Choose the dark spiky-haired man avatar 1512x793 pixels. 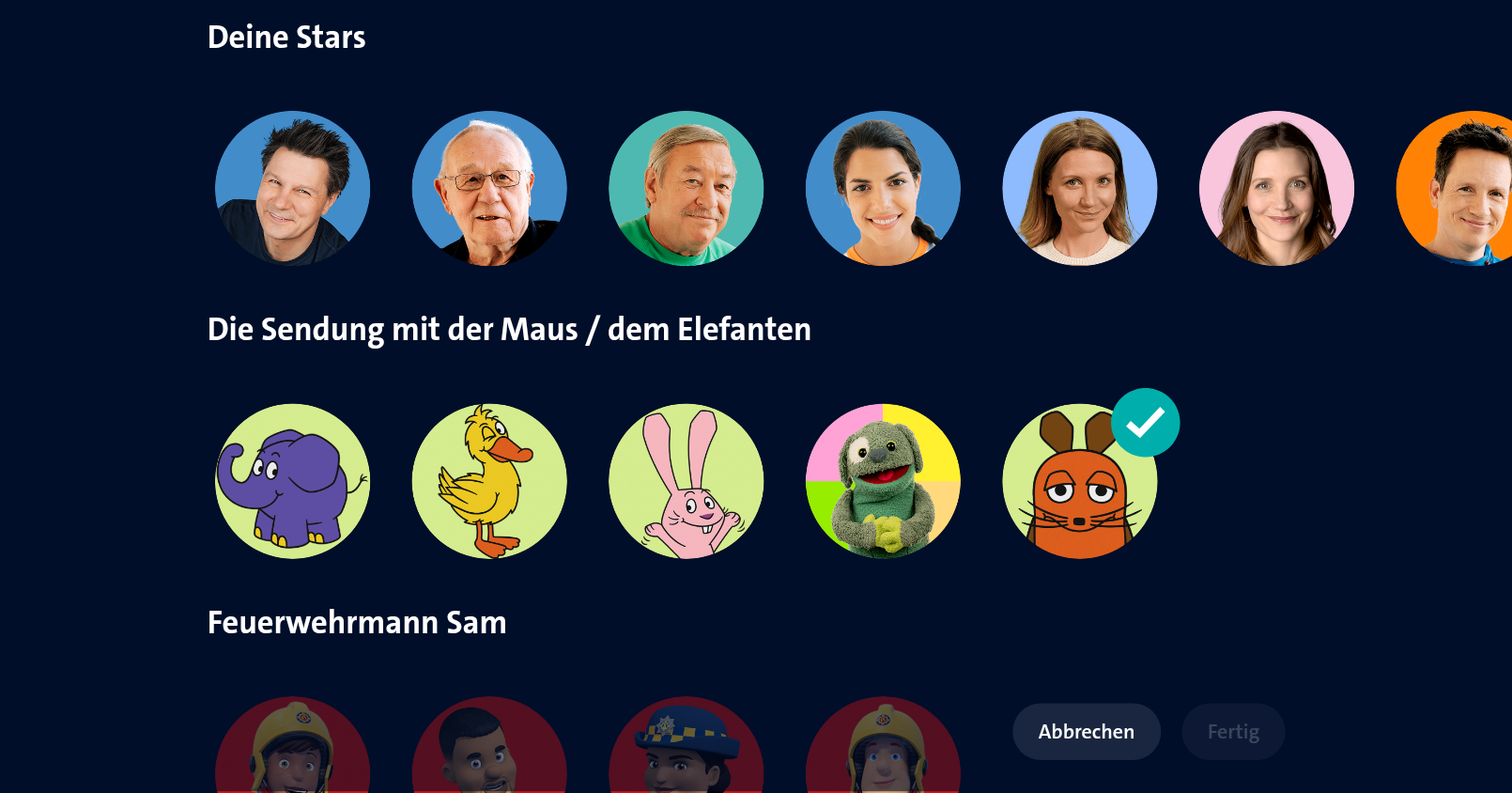click(292, 189)
